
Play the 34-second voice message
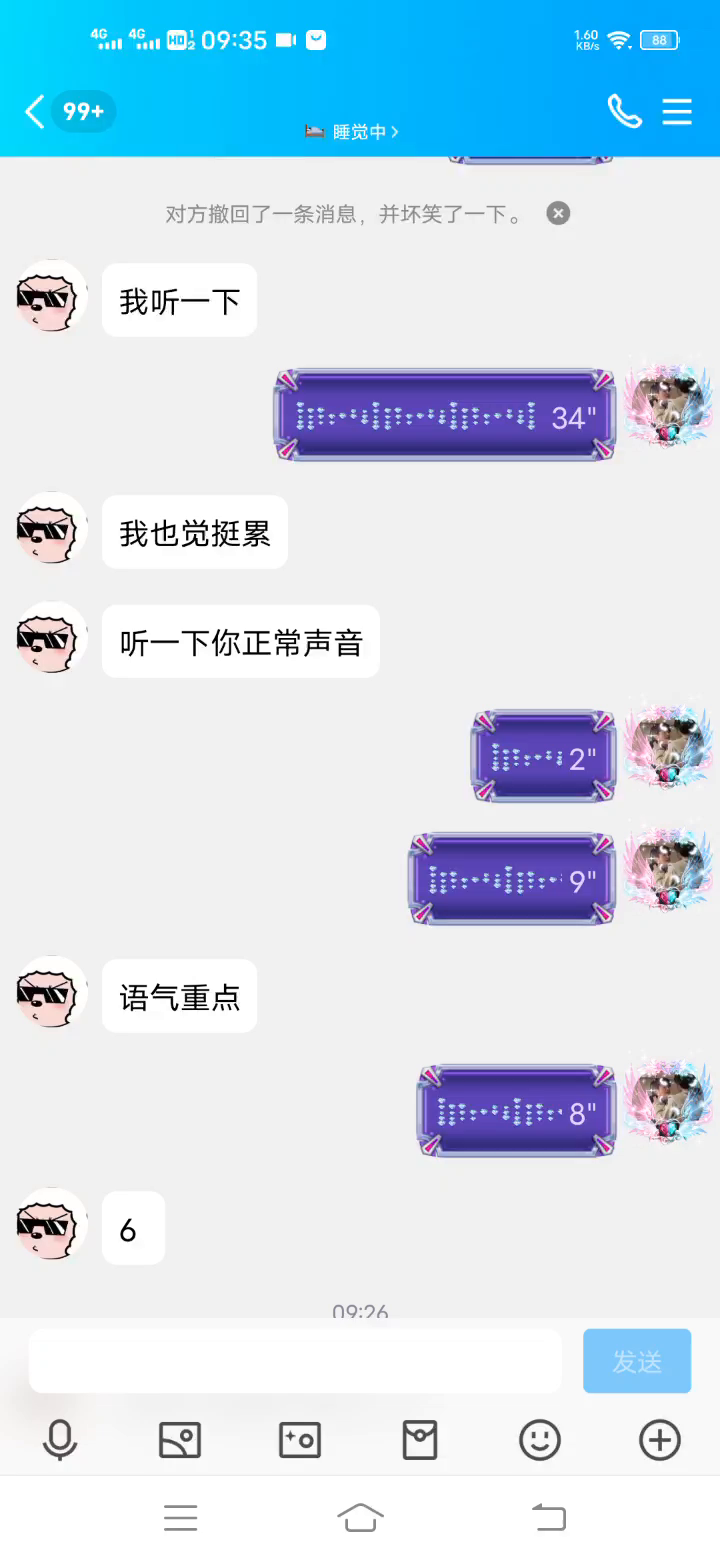point(445,415)
